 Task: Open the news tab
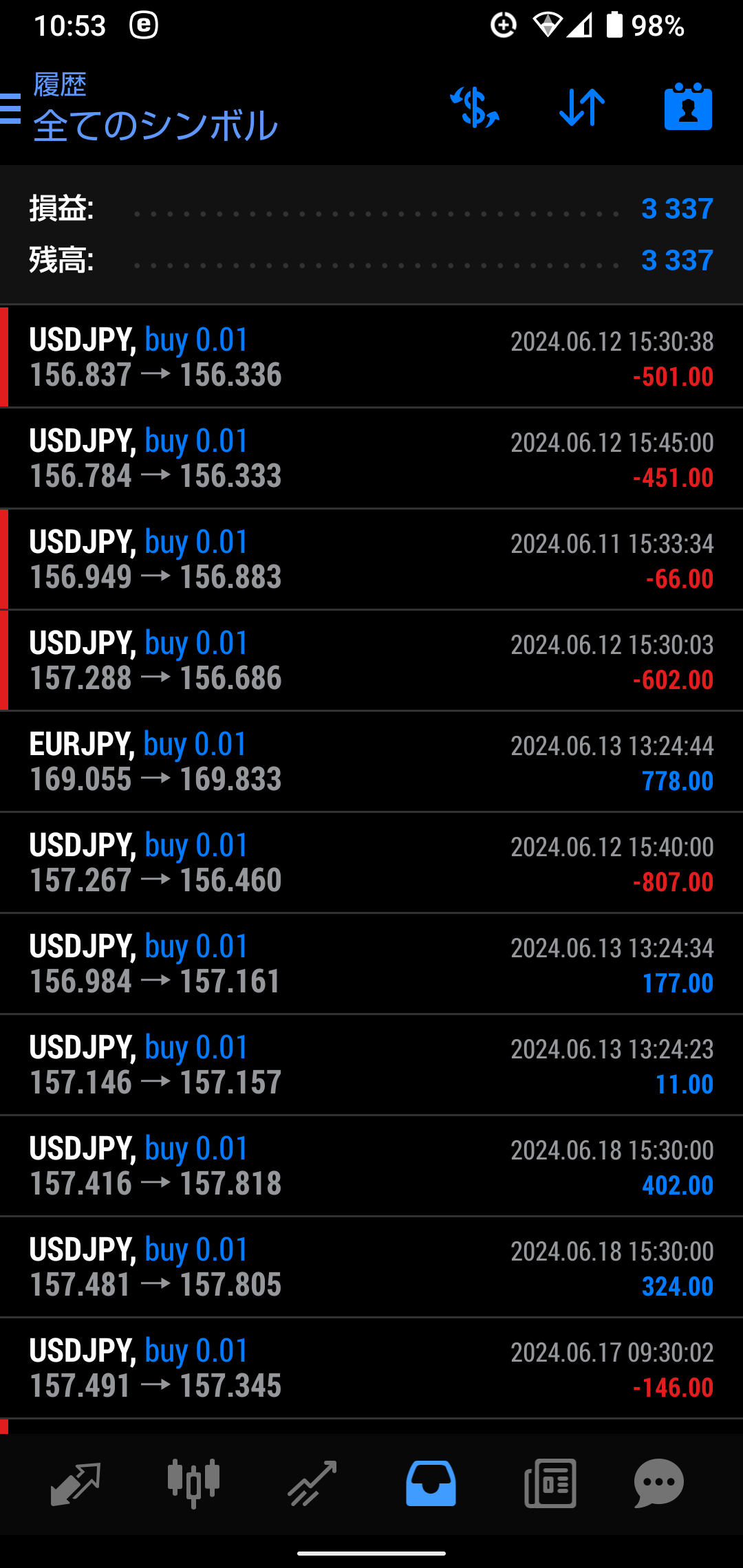[550, 1483]
